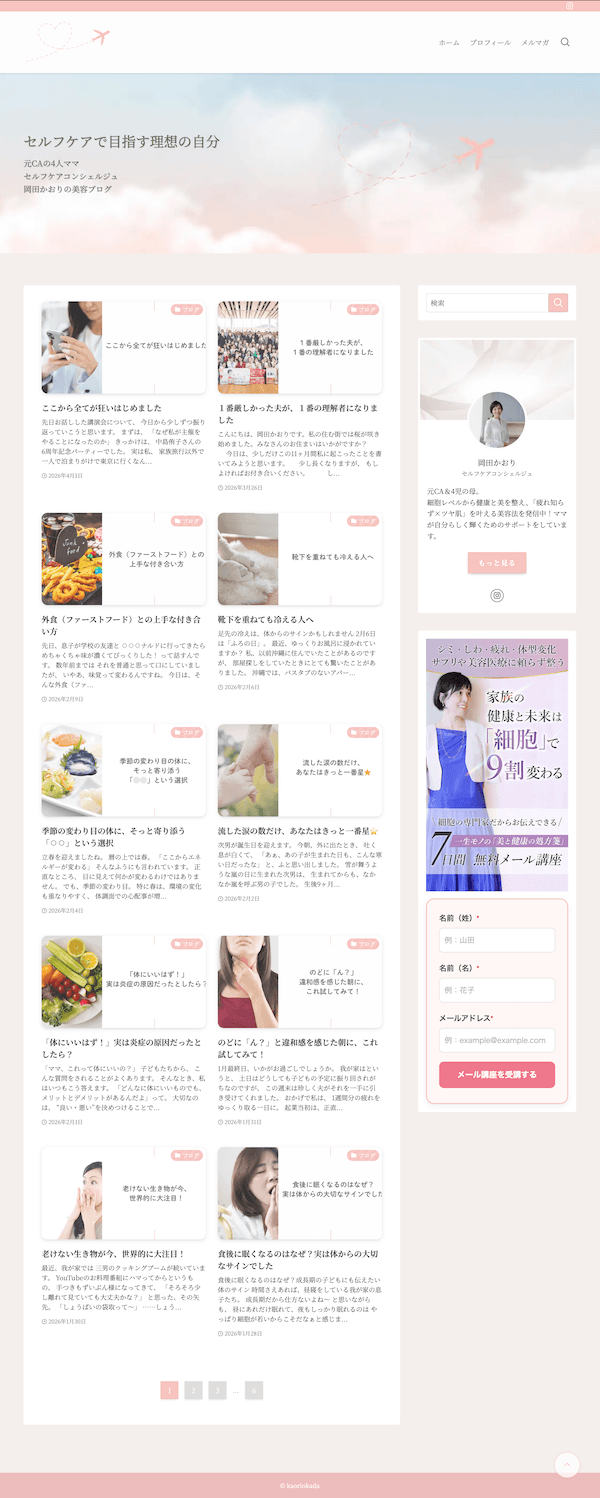600x1498 pixels.
Task: Open the article ここから全てが狂いはじめました
Action: (x=102, y=408)
